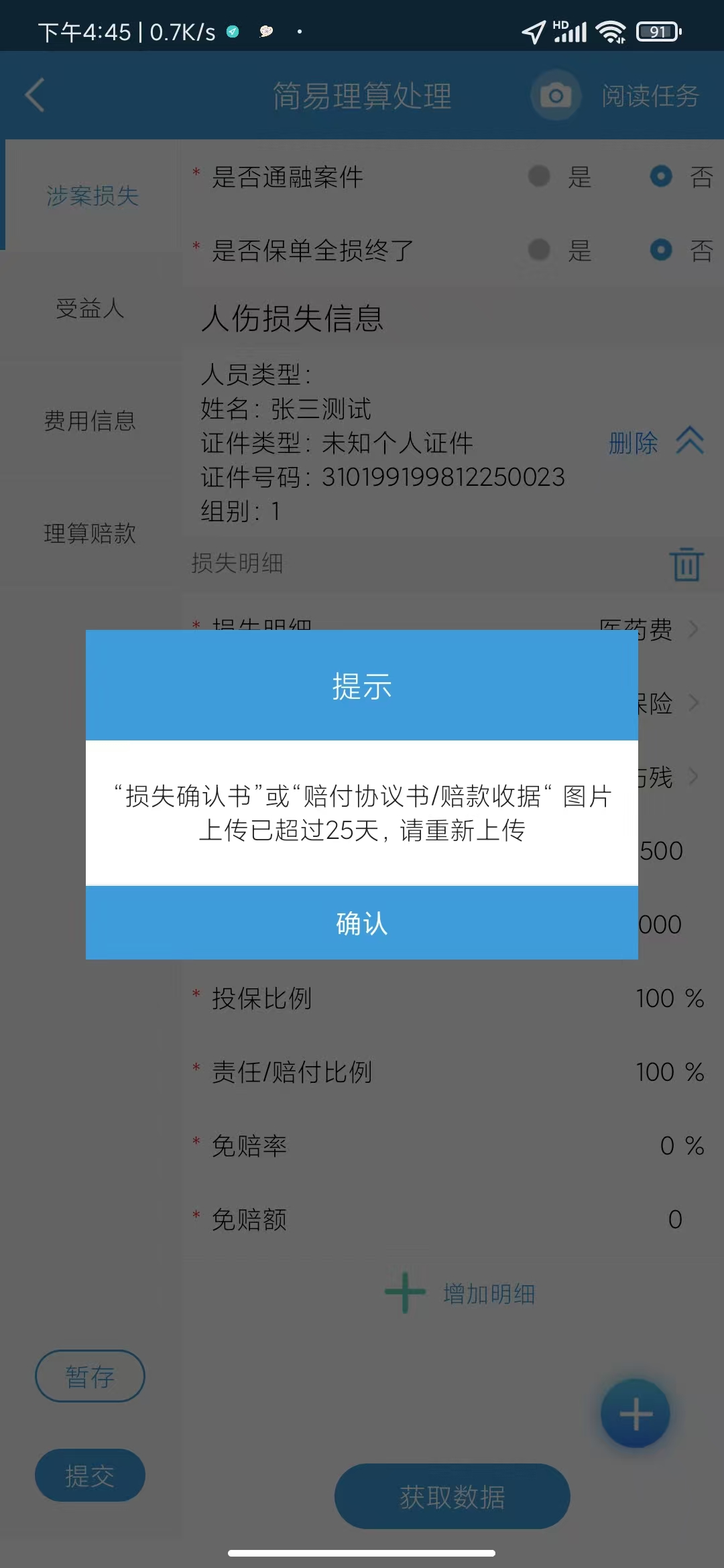Switch to the 涉案损失 side tab

coord(93,195)
